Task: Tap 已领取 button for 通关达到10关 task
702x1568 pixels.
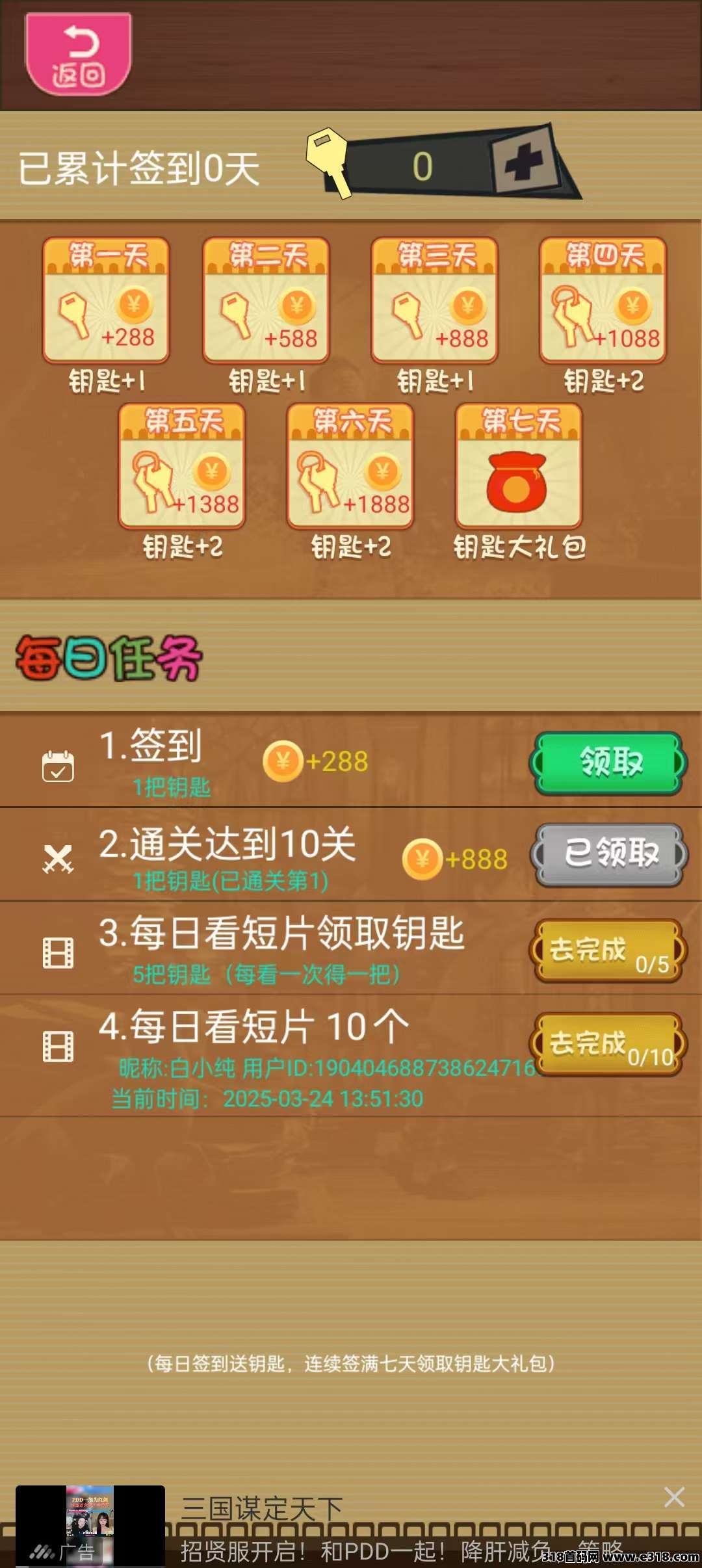Action: point(610,855)
